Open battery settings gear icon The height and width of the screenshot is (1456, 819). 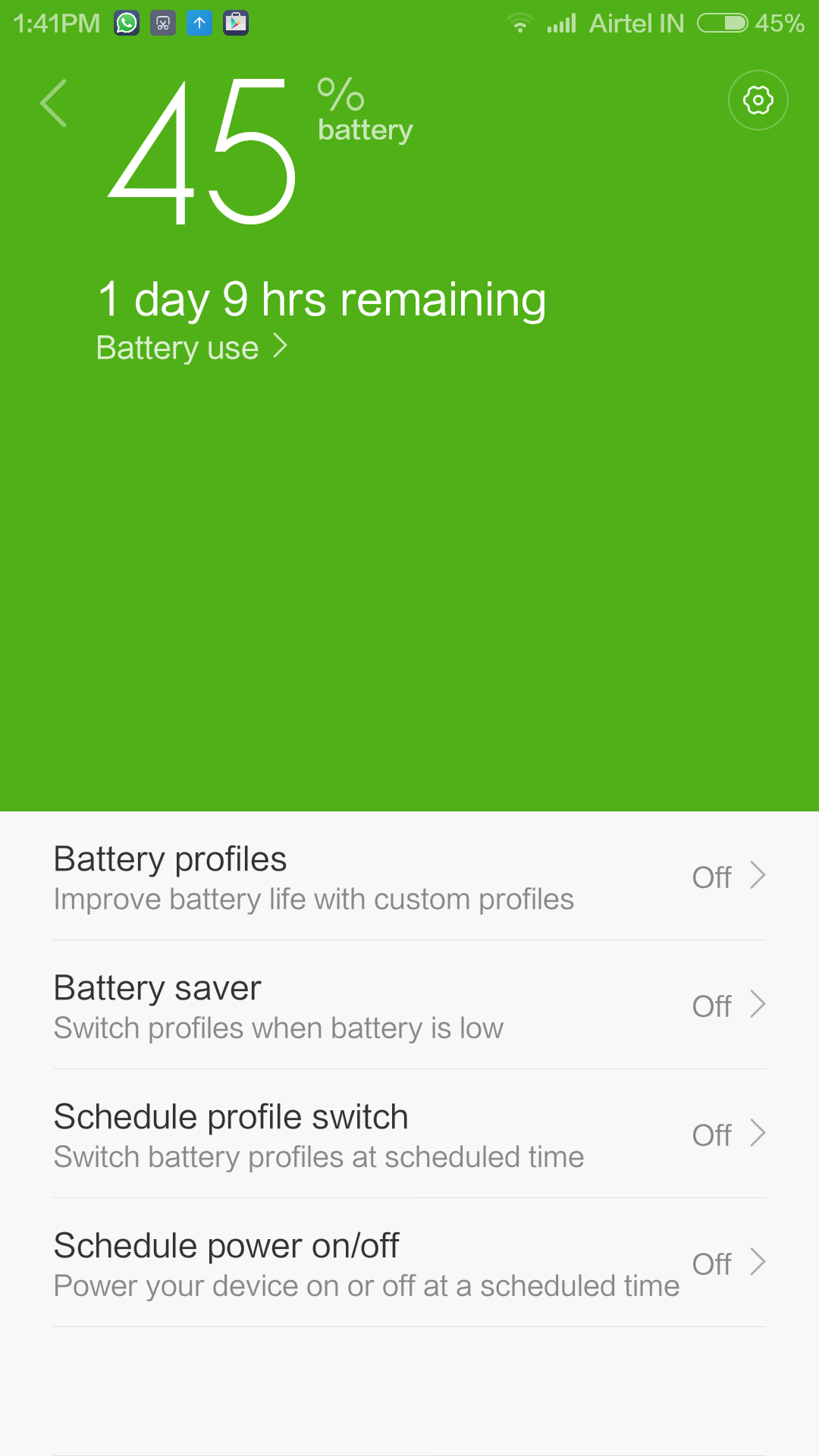pyautogui.click(x=758, y=100)
